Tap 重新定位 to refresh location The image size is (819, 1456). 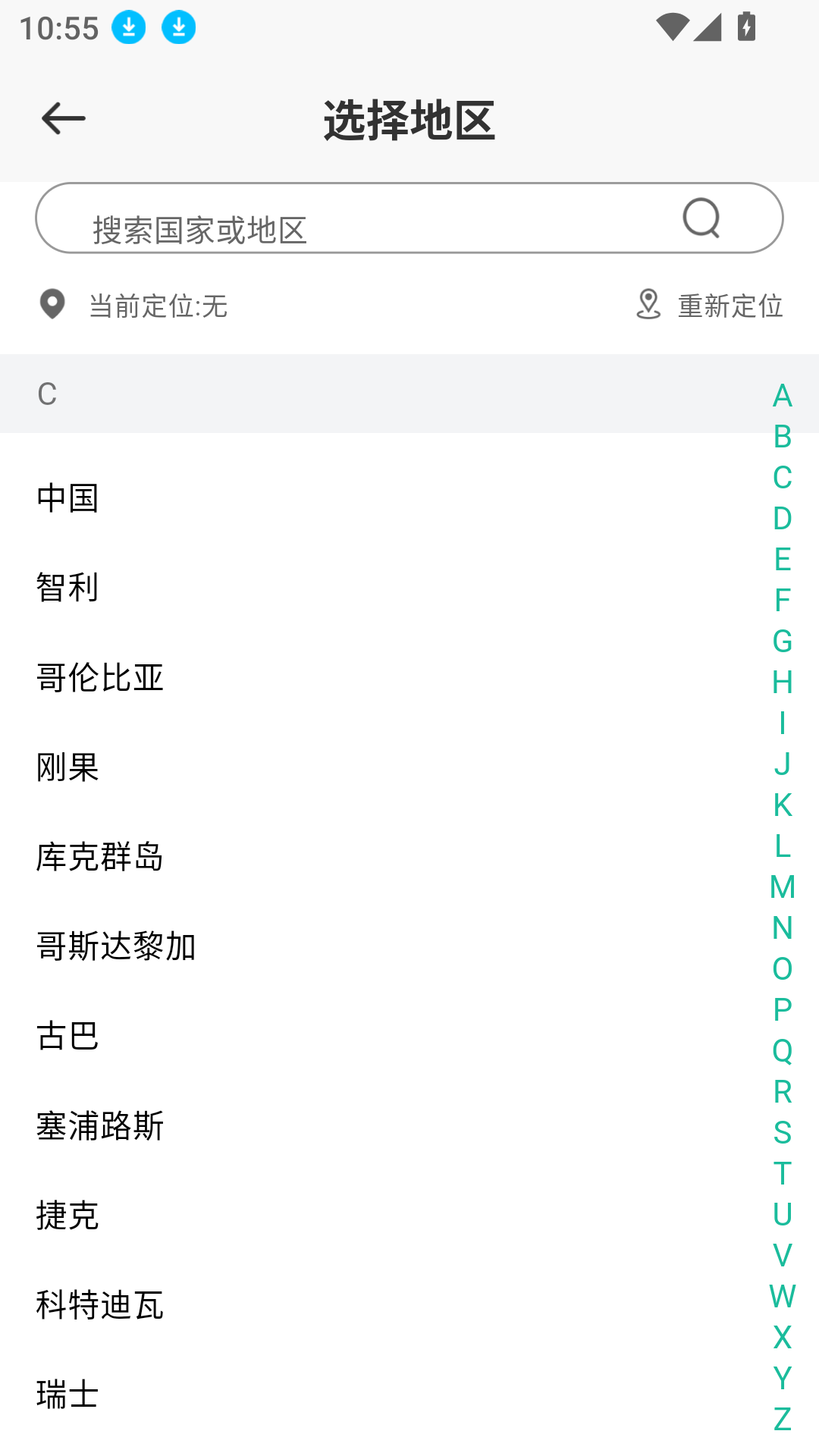[730, 306]
